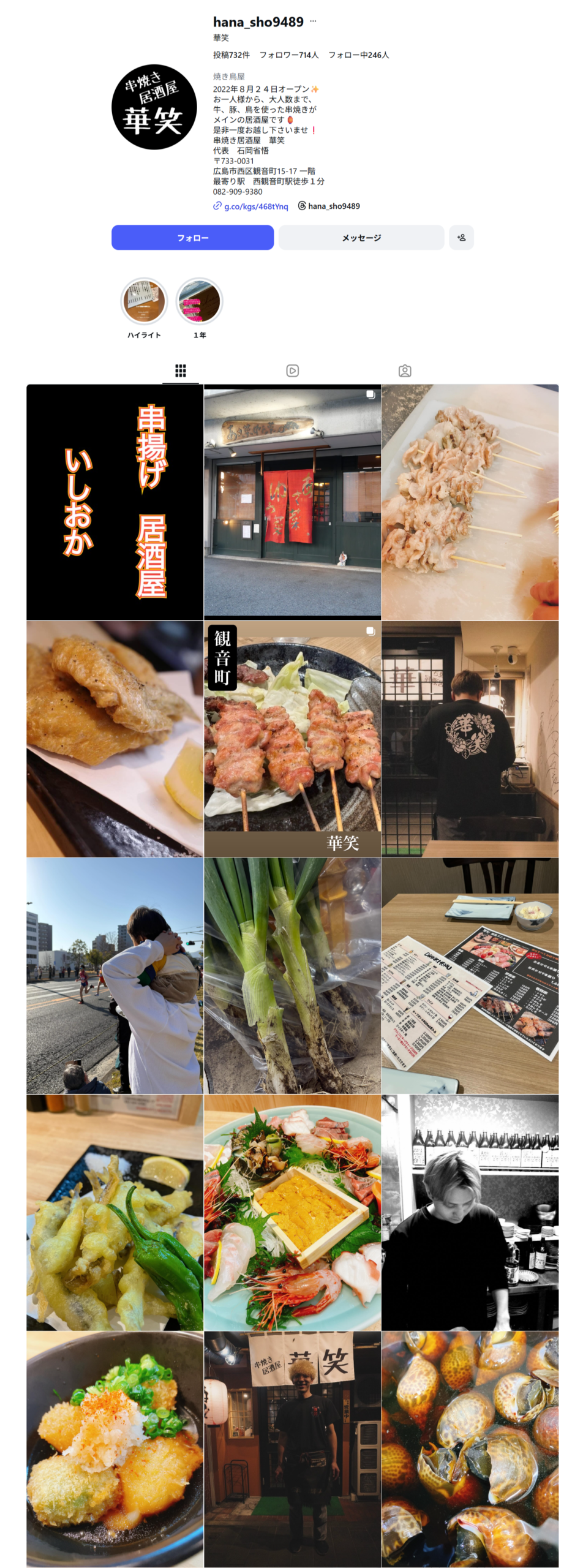This screenshot has width=572, height=1568.
Task: Tap the blue フォロー button
Action: 192,238
